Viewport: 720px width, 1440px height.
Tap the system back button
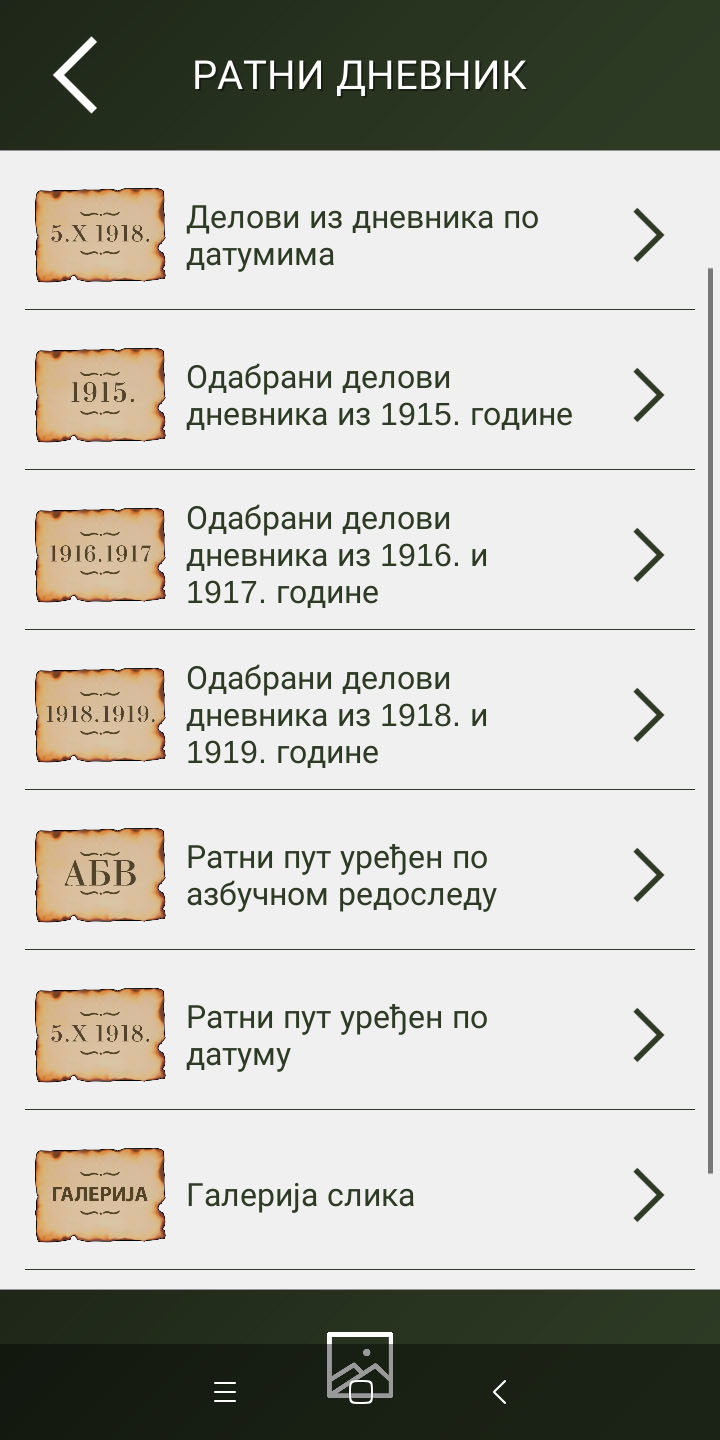coord(500,1391)
